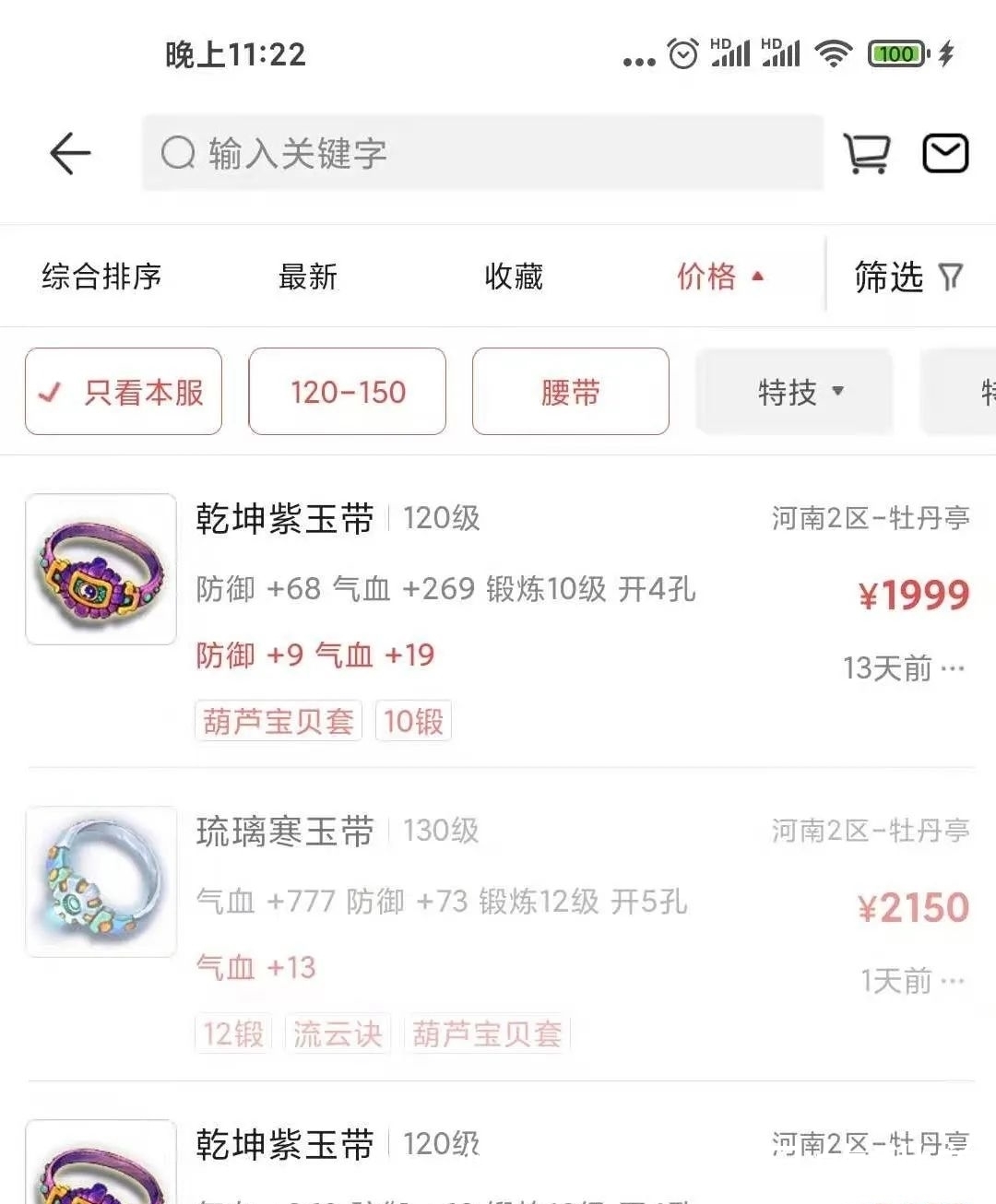The width and height of the screenshot is (996, 1204).
Task: Toggle the 腰带 category filter chip
Action: 570,392
